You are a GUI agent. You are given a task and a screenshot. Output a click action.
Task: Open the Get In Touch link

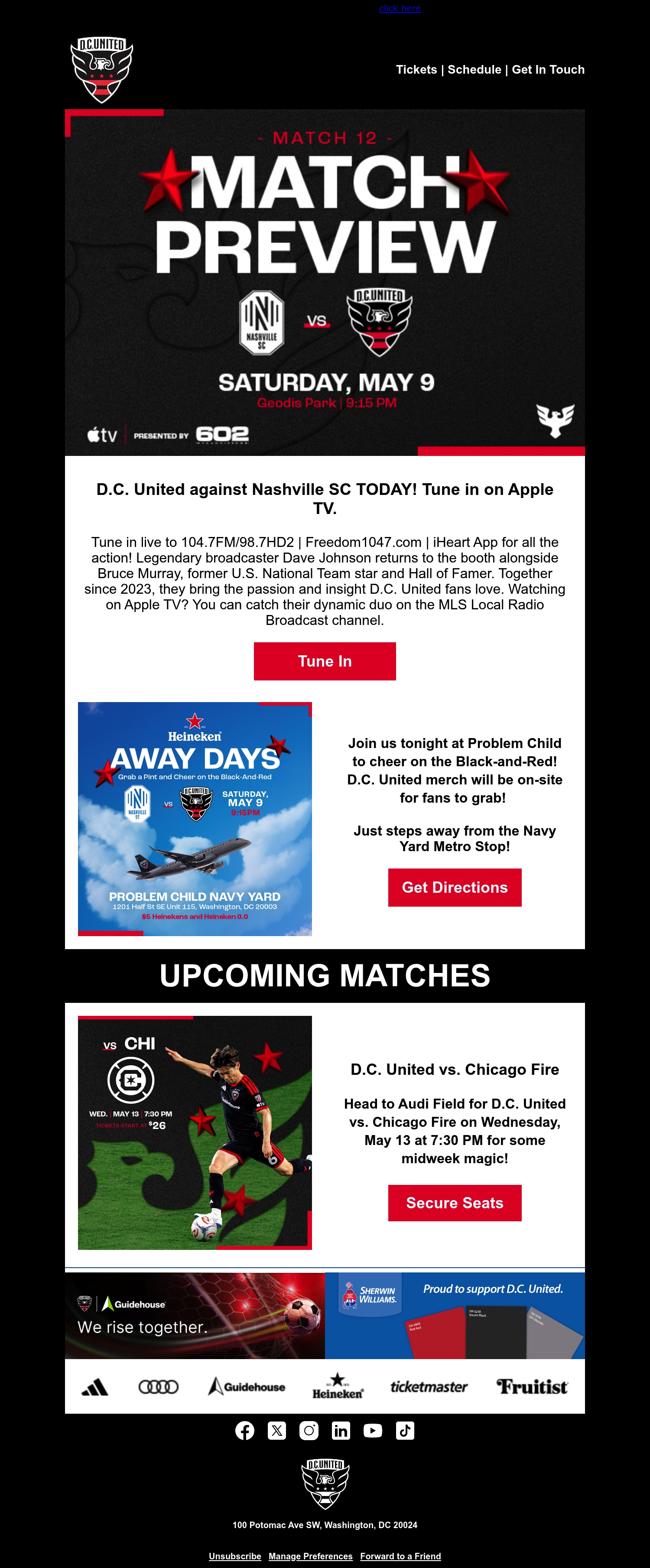(548, 69)
